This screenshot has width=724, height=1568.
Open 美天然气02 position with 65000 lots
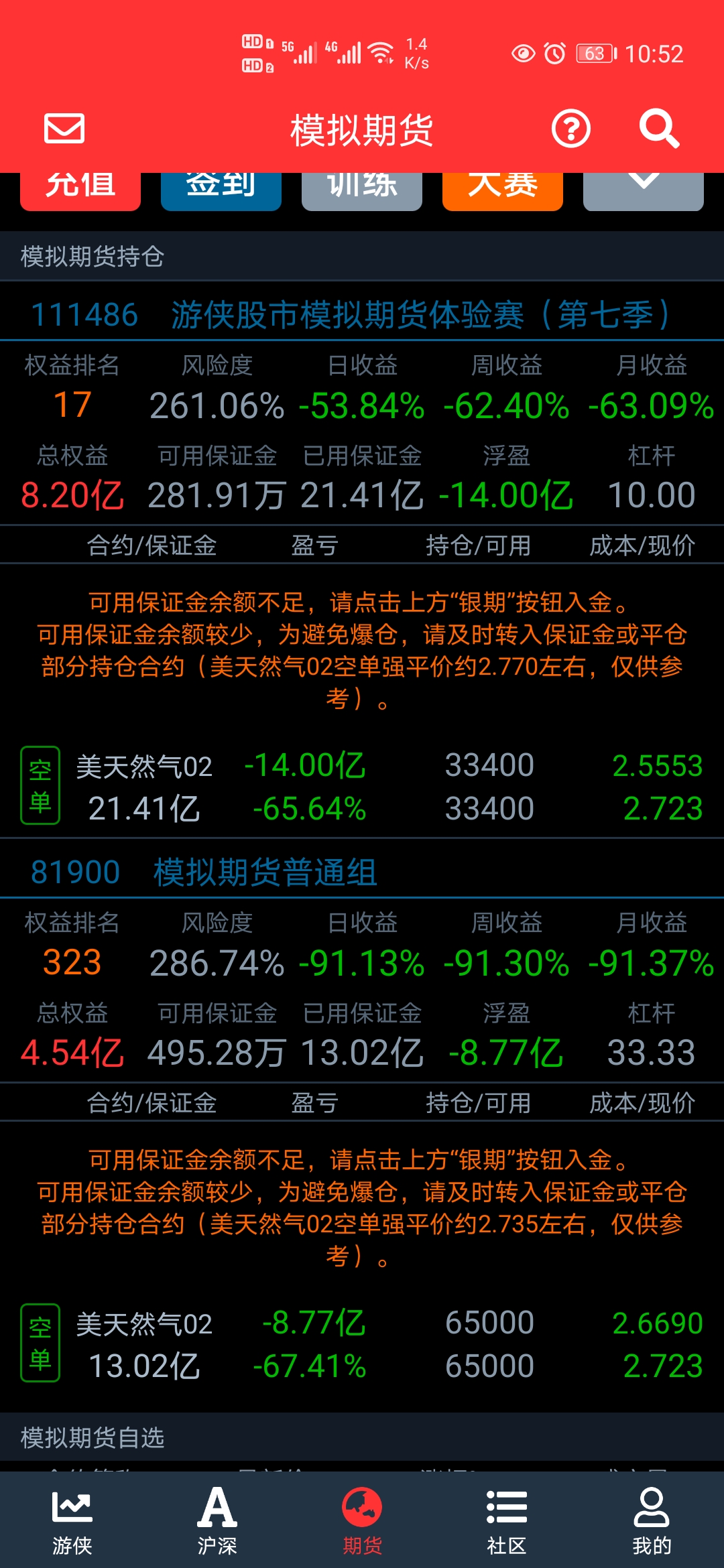(362, 1344)
